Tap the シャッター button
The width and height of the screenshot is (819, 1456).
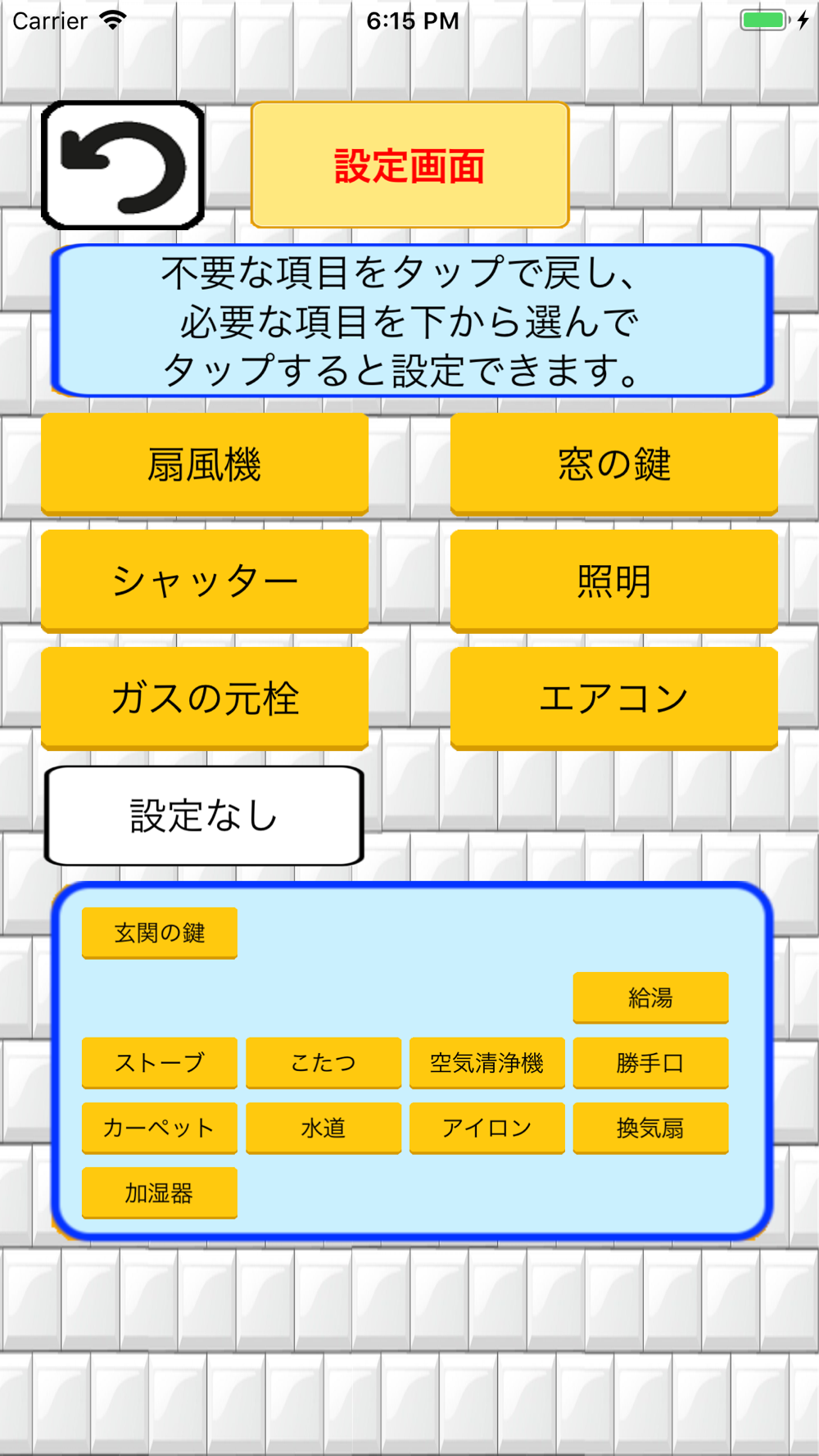click(205, 581)
